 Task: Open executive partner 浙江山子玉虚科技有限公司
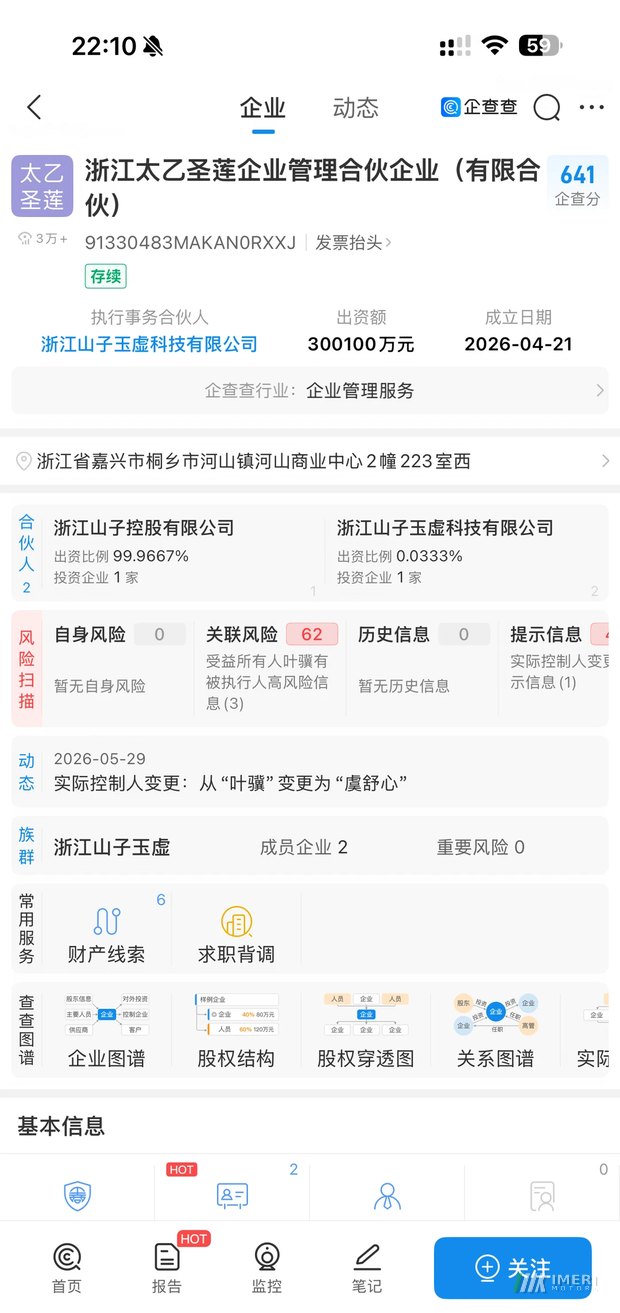pyautogui.click(x=149, y=344)
